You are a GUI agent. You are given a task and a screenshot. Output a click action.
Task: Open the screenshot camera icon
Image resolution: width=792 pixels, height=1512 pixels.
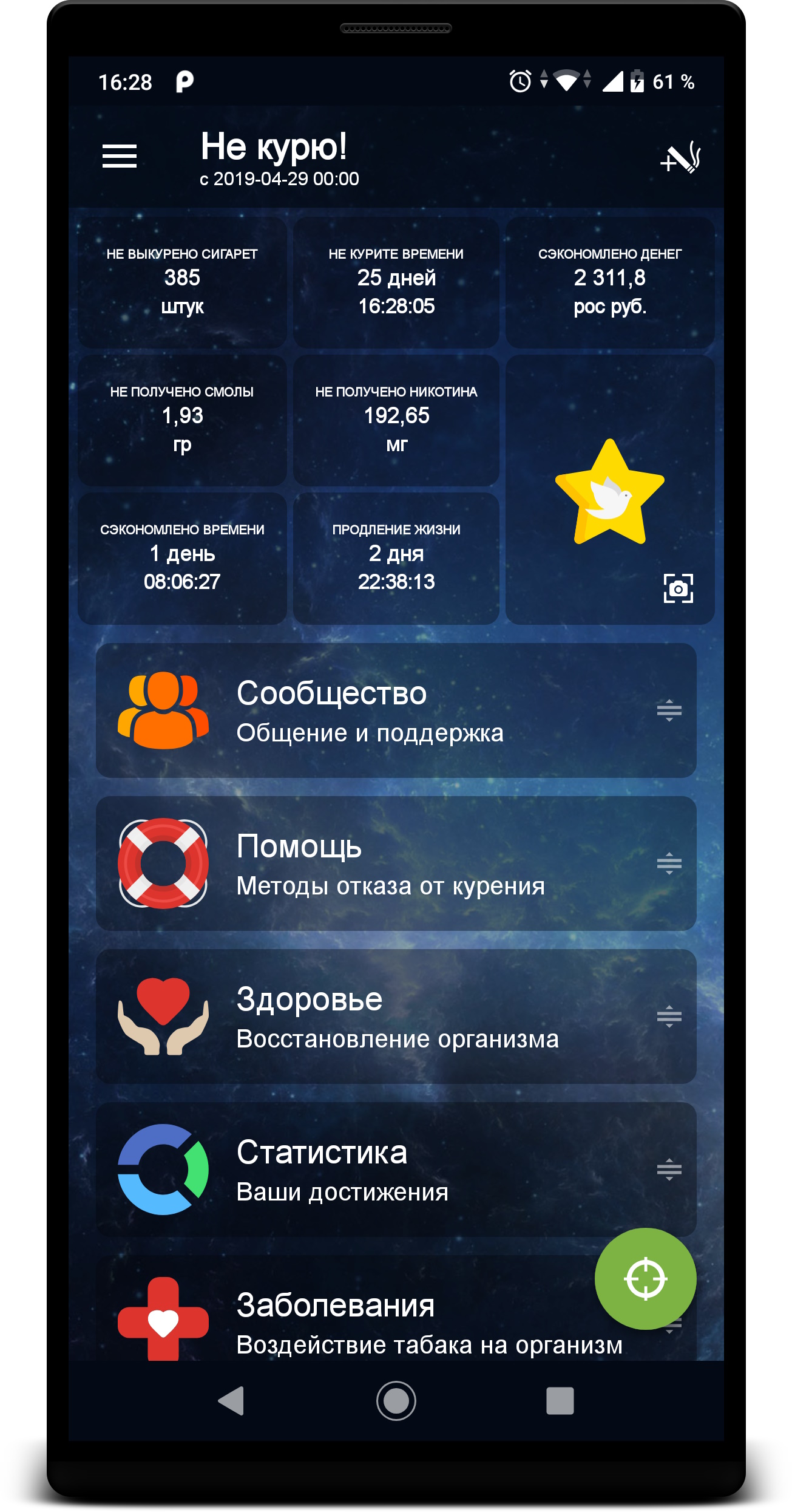click(678, 588)
